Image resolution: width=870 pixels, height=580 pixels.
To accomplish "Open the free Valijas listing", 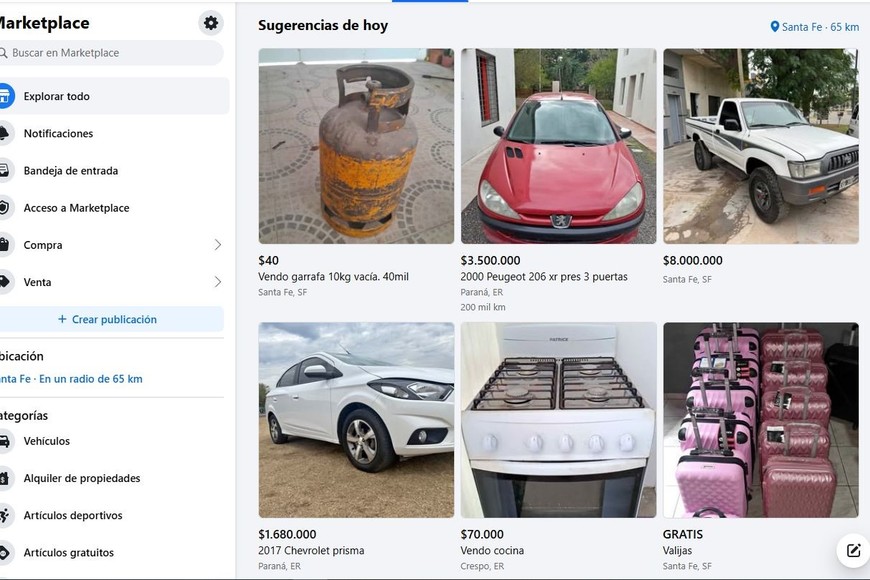I will click(760, 419).
